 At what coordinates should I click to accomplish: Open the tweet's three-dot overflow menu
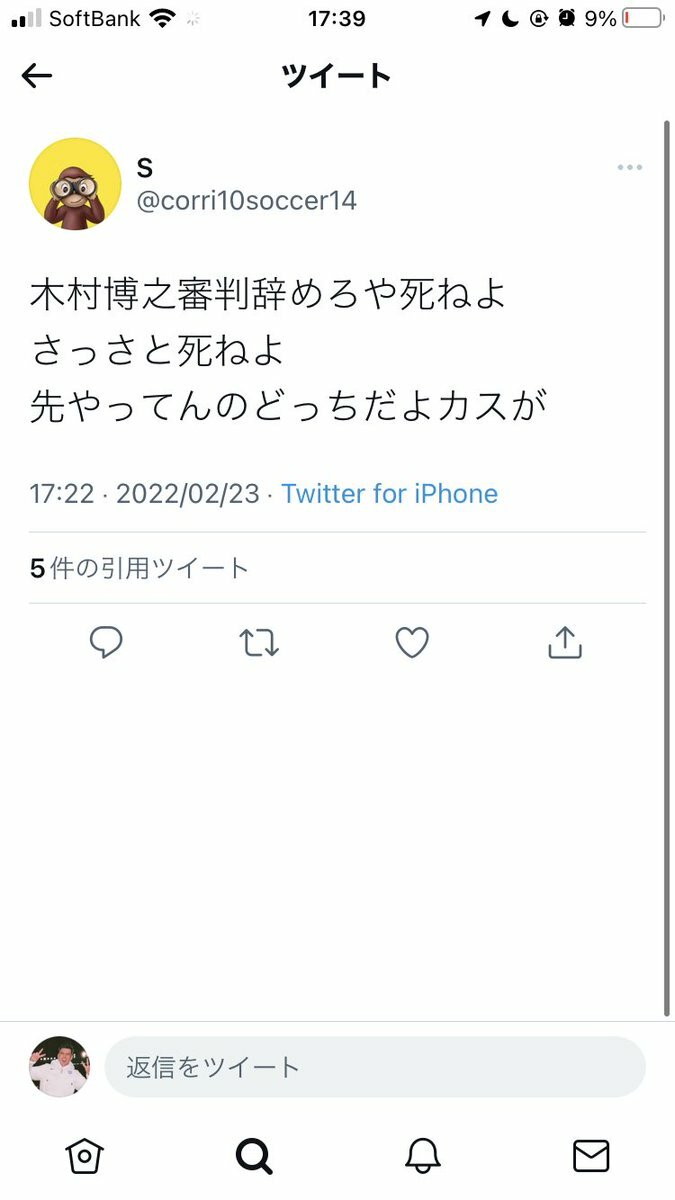629,167
